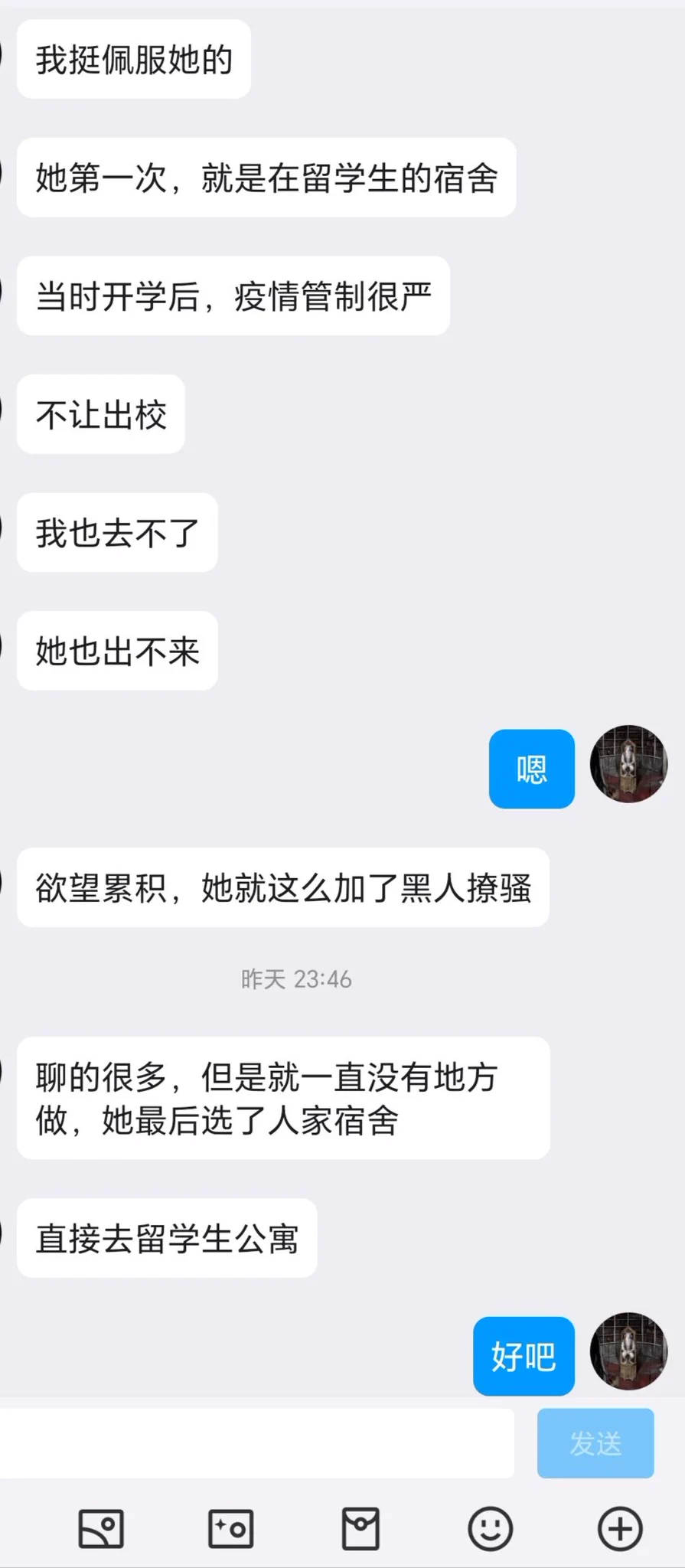
Task: Expand more options with plus icon
Action: point(620,1529)
